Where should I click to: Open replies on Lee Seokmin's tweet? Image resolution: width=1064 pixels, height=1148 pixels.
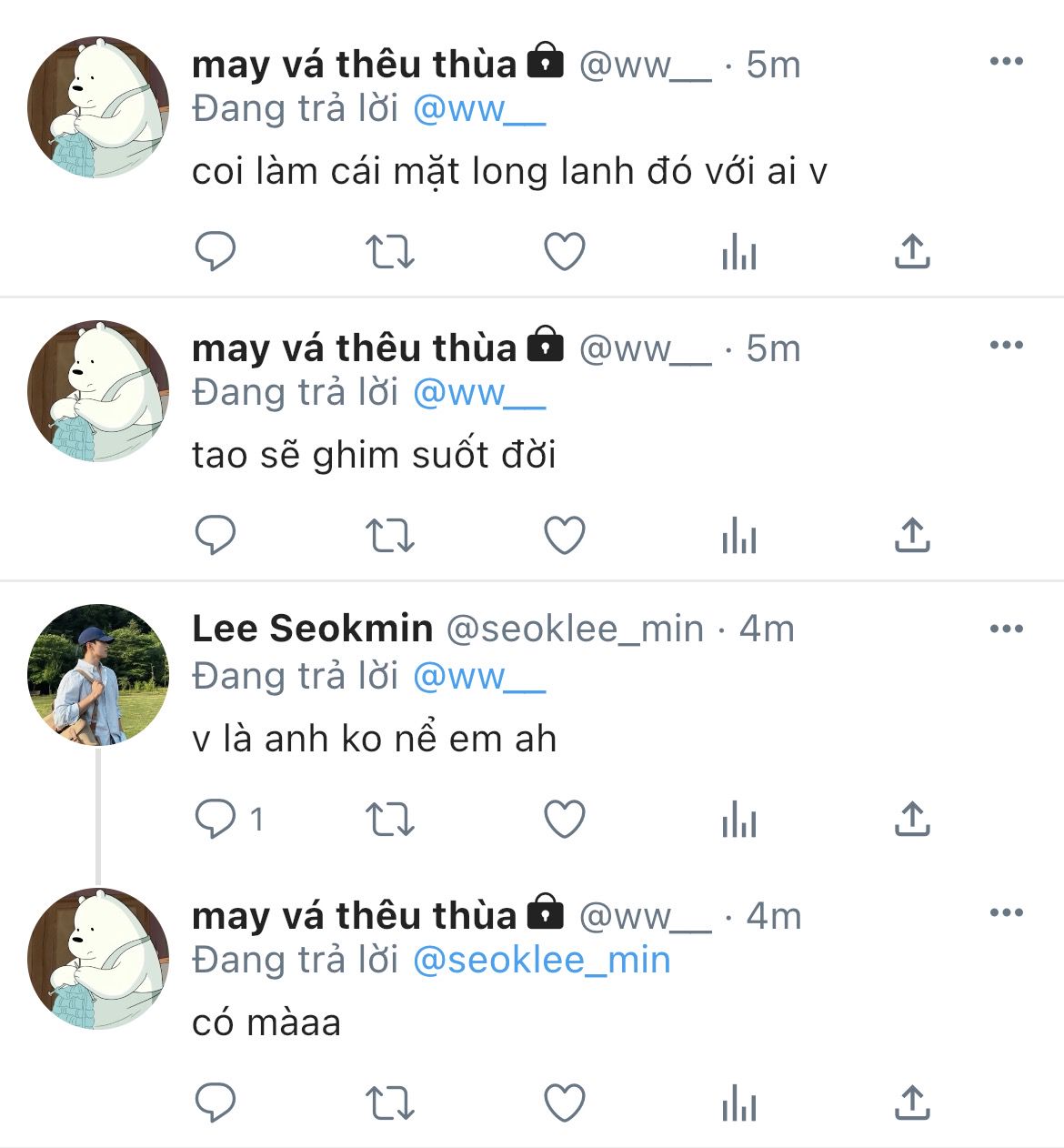pos(216,819)
